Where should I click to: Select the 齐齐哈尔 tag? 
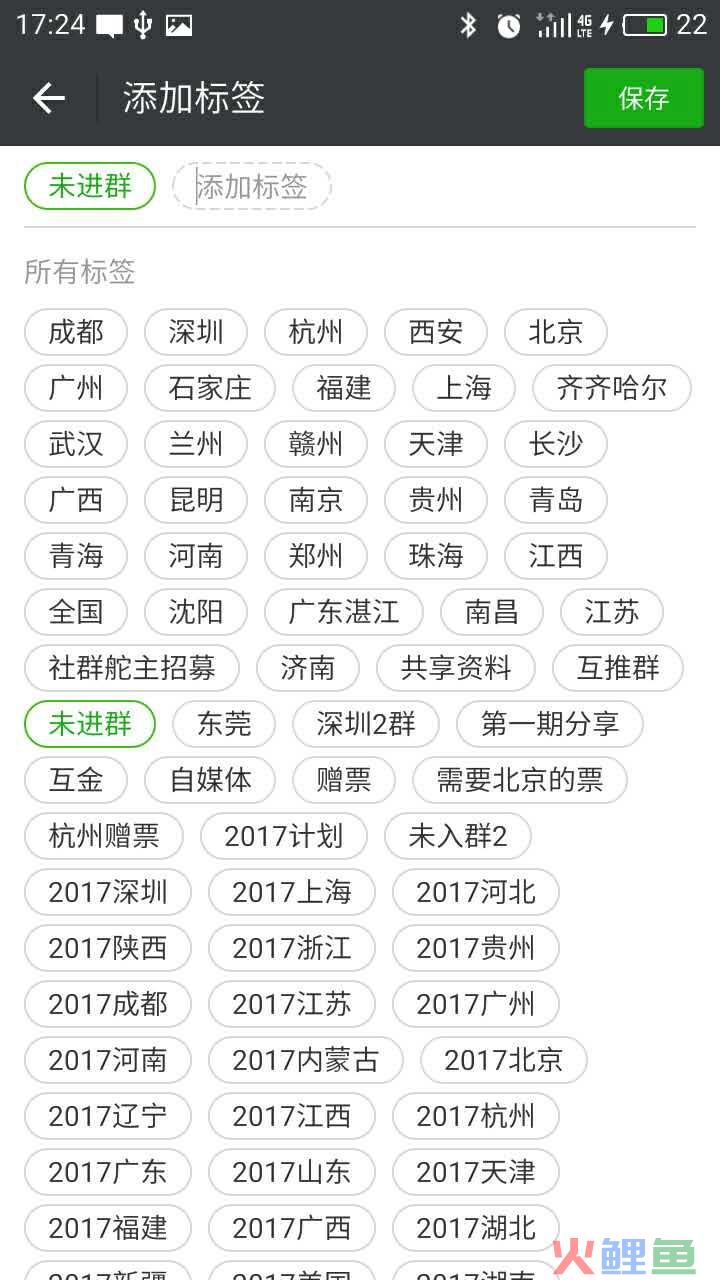612,388
